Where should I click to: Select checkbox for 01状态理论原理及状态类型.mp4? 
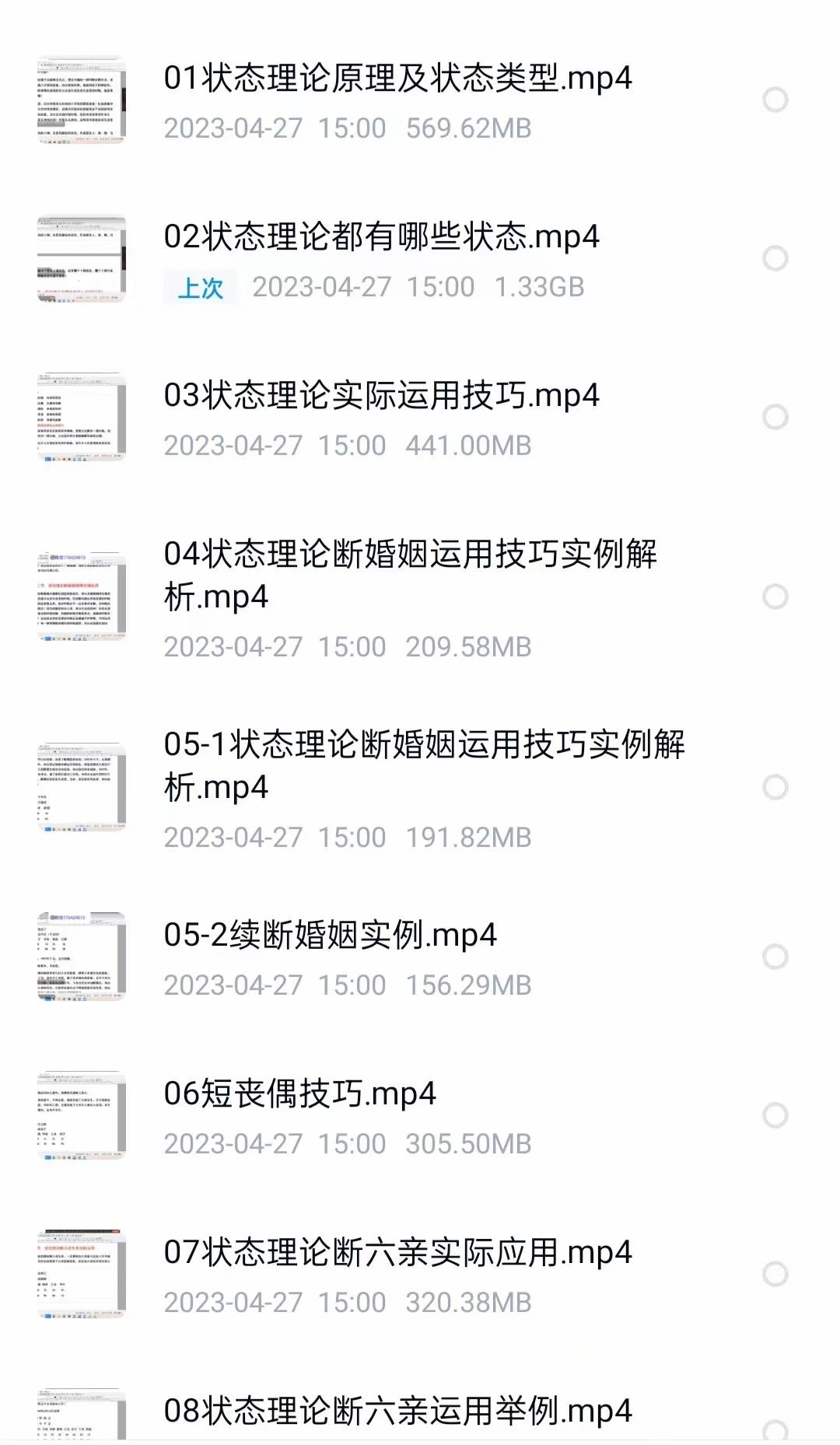click(775, 100)
